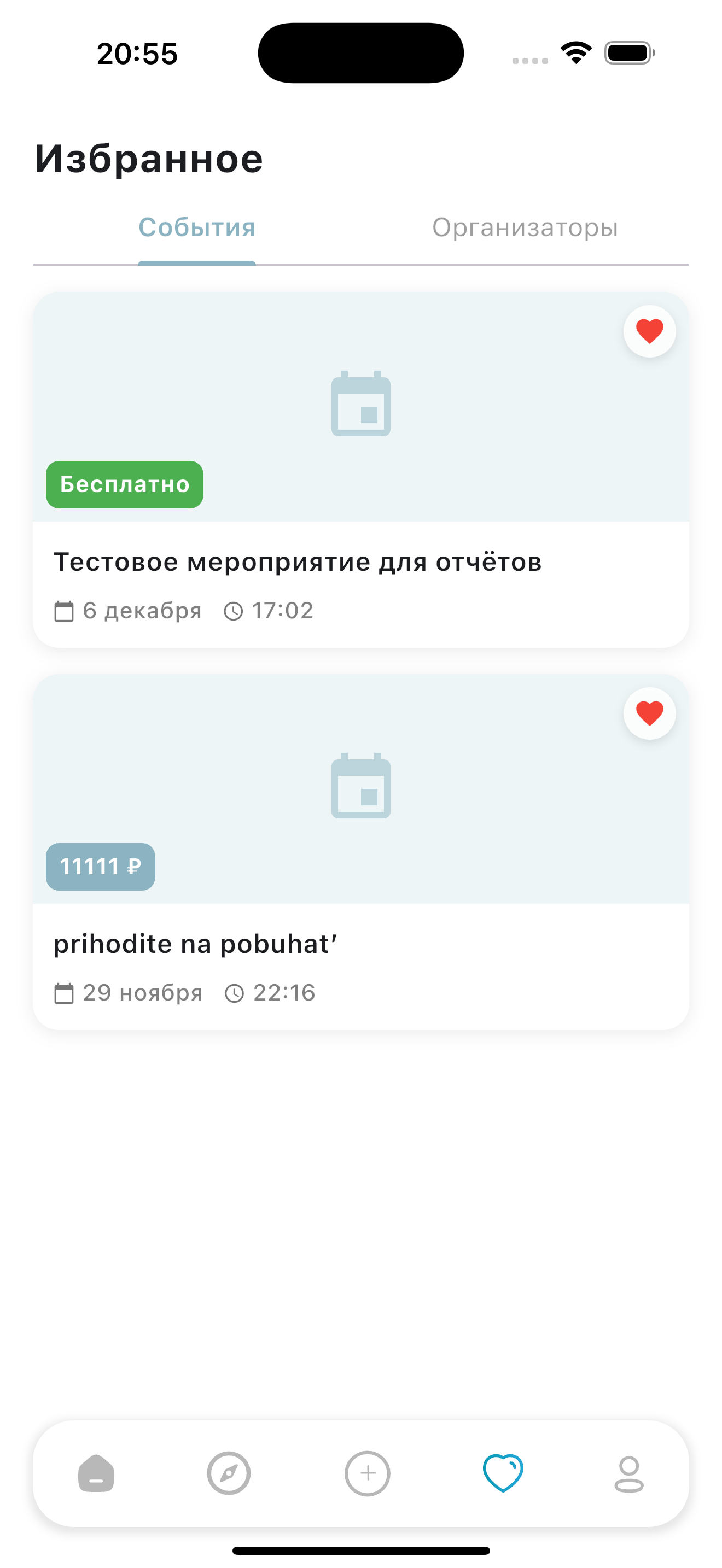Viewport: 722px width, 1568px height.
Task: Tap the Бесплатно price badge
Action: point(124,484)
